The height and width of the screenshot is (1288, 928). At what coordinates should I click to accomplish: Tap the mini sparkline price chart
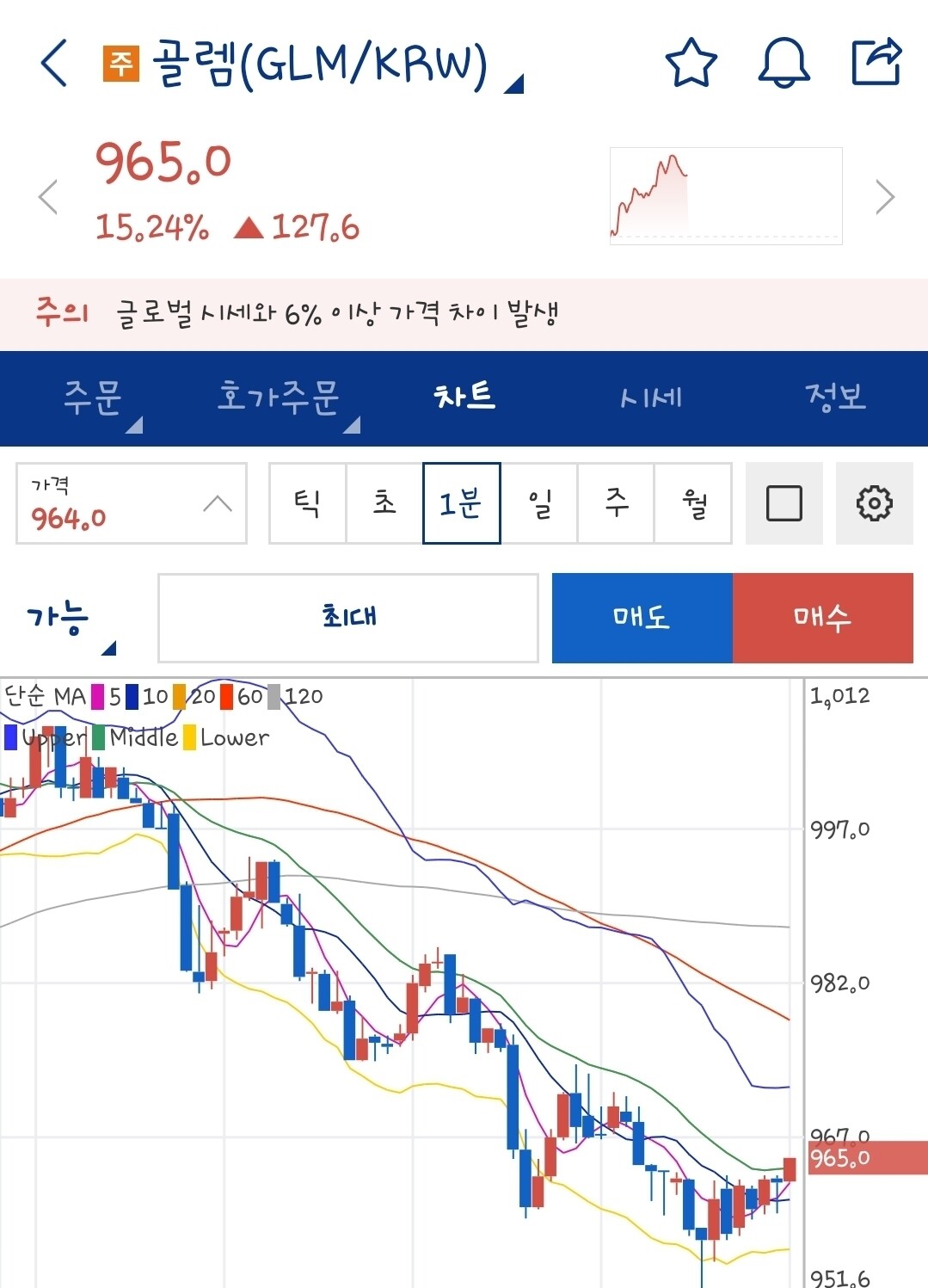point(725,195)
